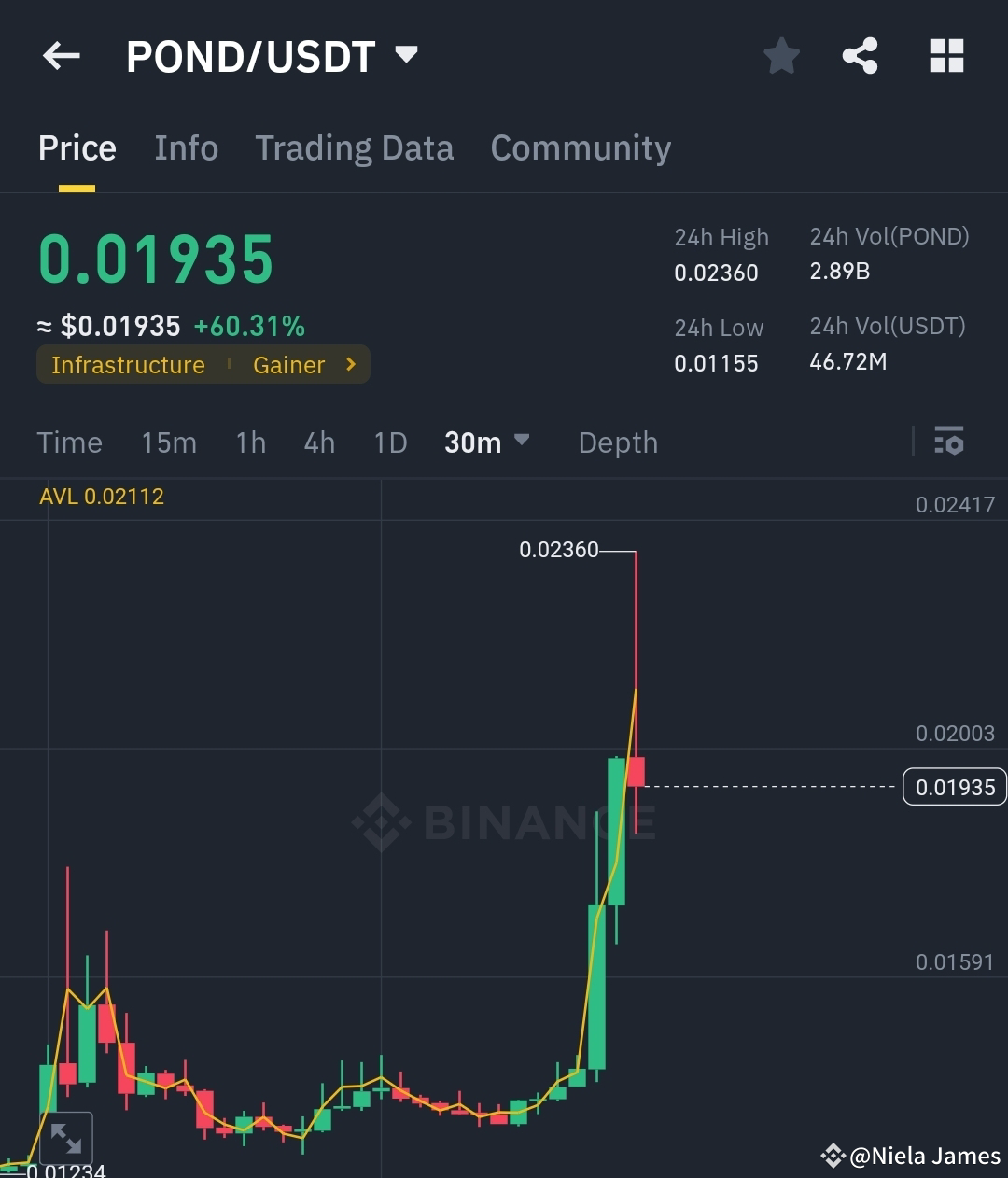The width and height of the screenshot is (1008, 1178).
Task: Open the 30m interval dropdown
Action: (487, 442)
